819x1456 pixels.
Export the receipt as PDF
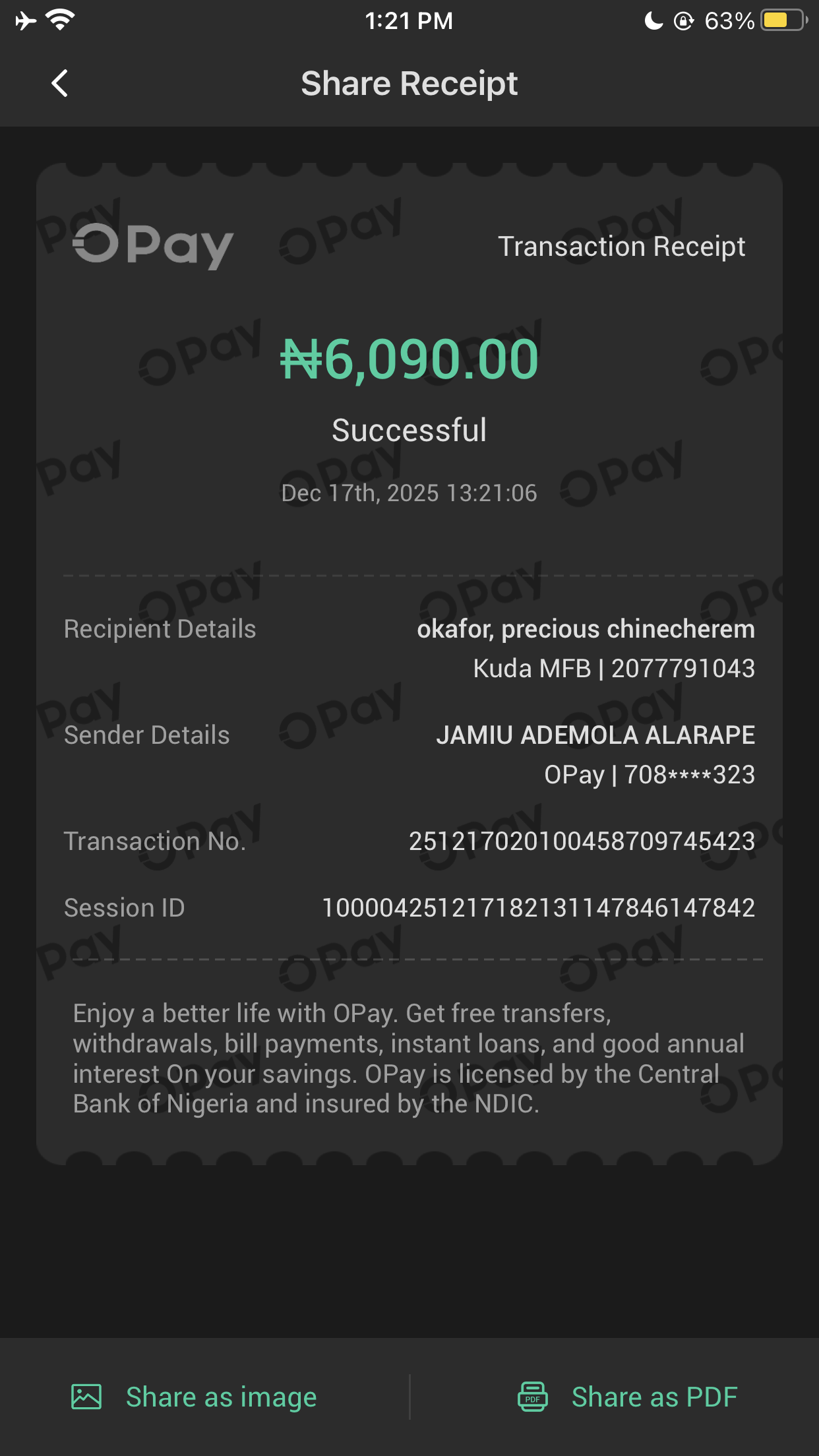(628, 1397)
